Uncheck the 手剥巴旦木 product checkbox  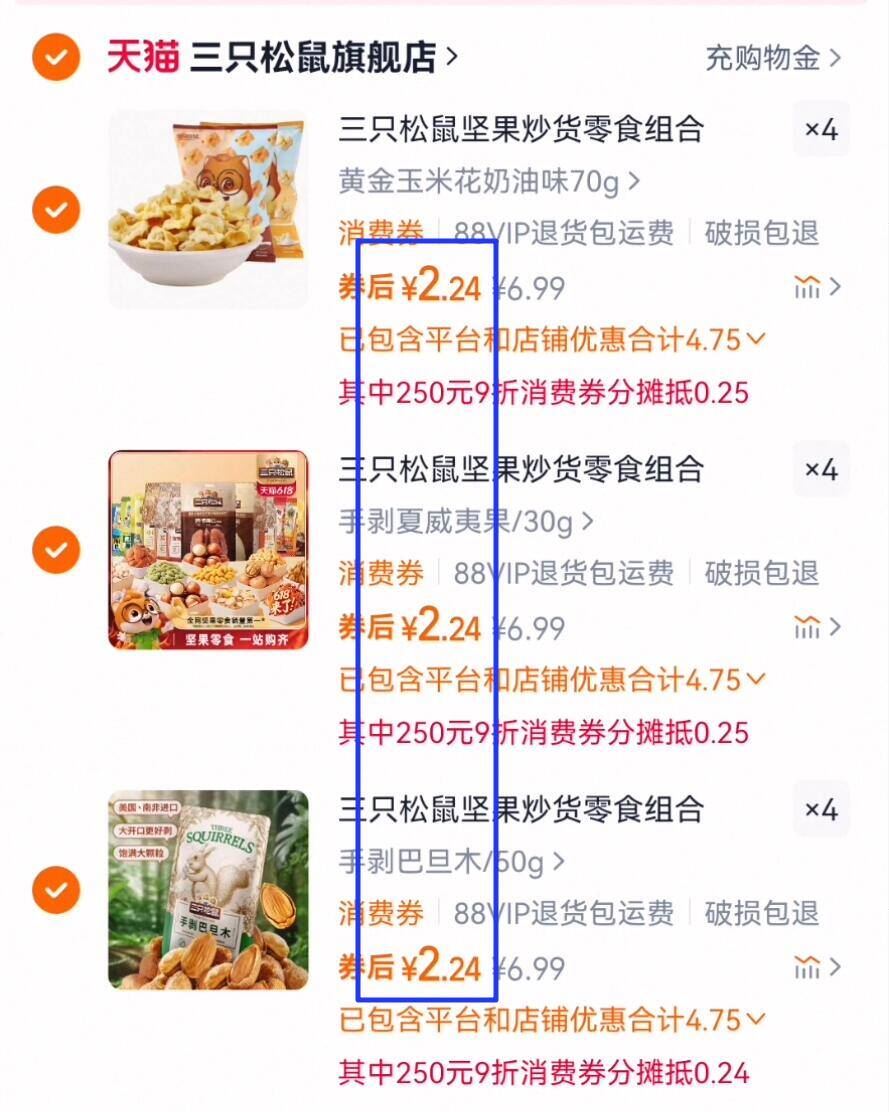tap(55, 890)
